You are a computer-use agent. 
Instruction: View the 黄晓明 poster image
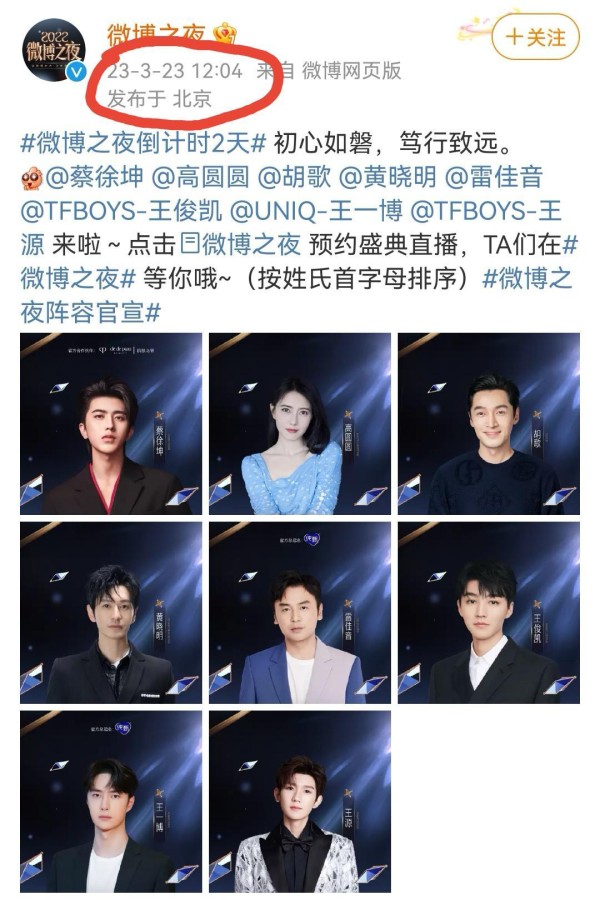[x=111, y=612]
